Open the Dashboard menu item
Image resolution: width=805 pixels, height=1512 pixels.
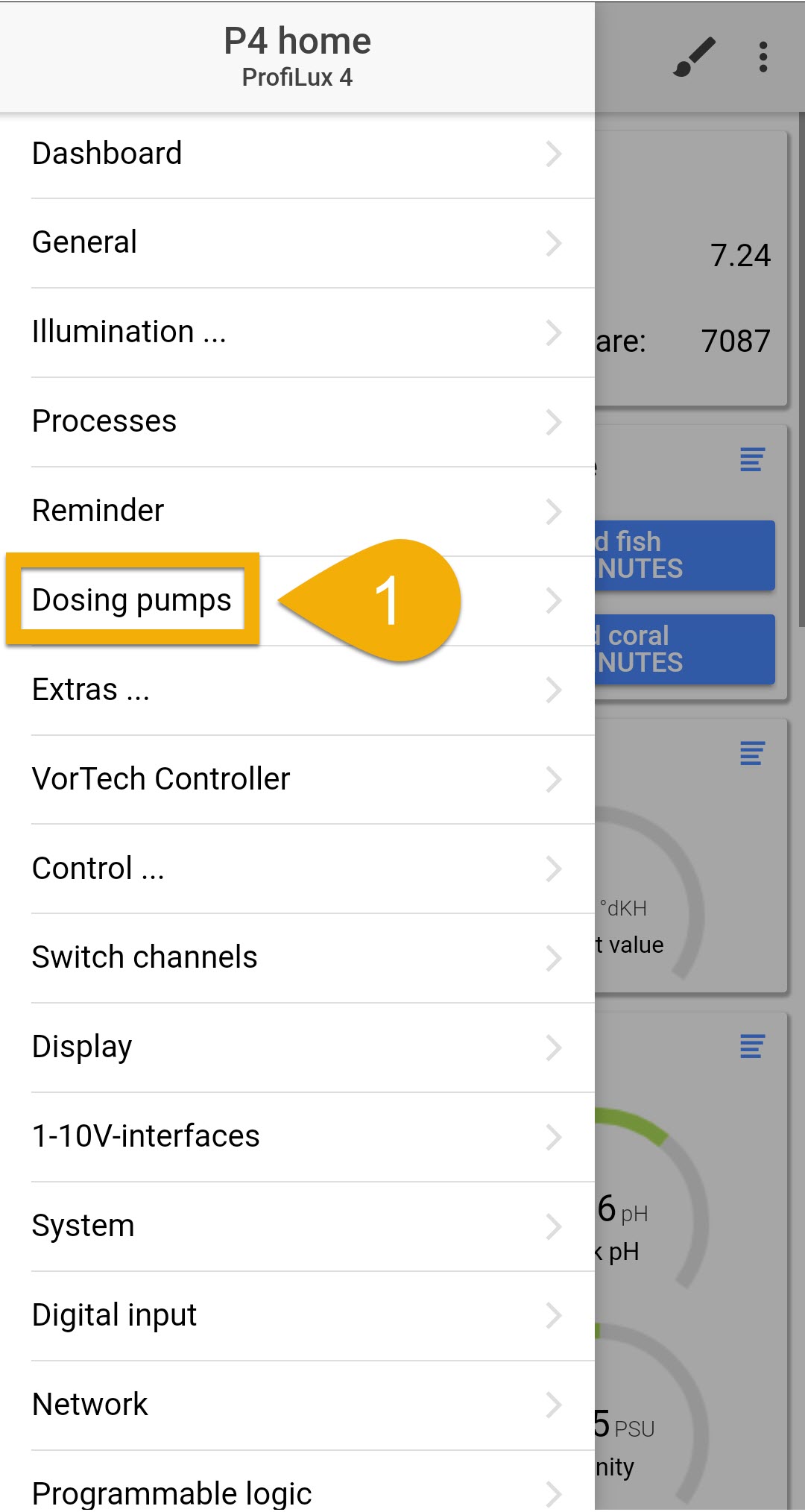pyautogui.click(x=297, y=154)
